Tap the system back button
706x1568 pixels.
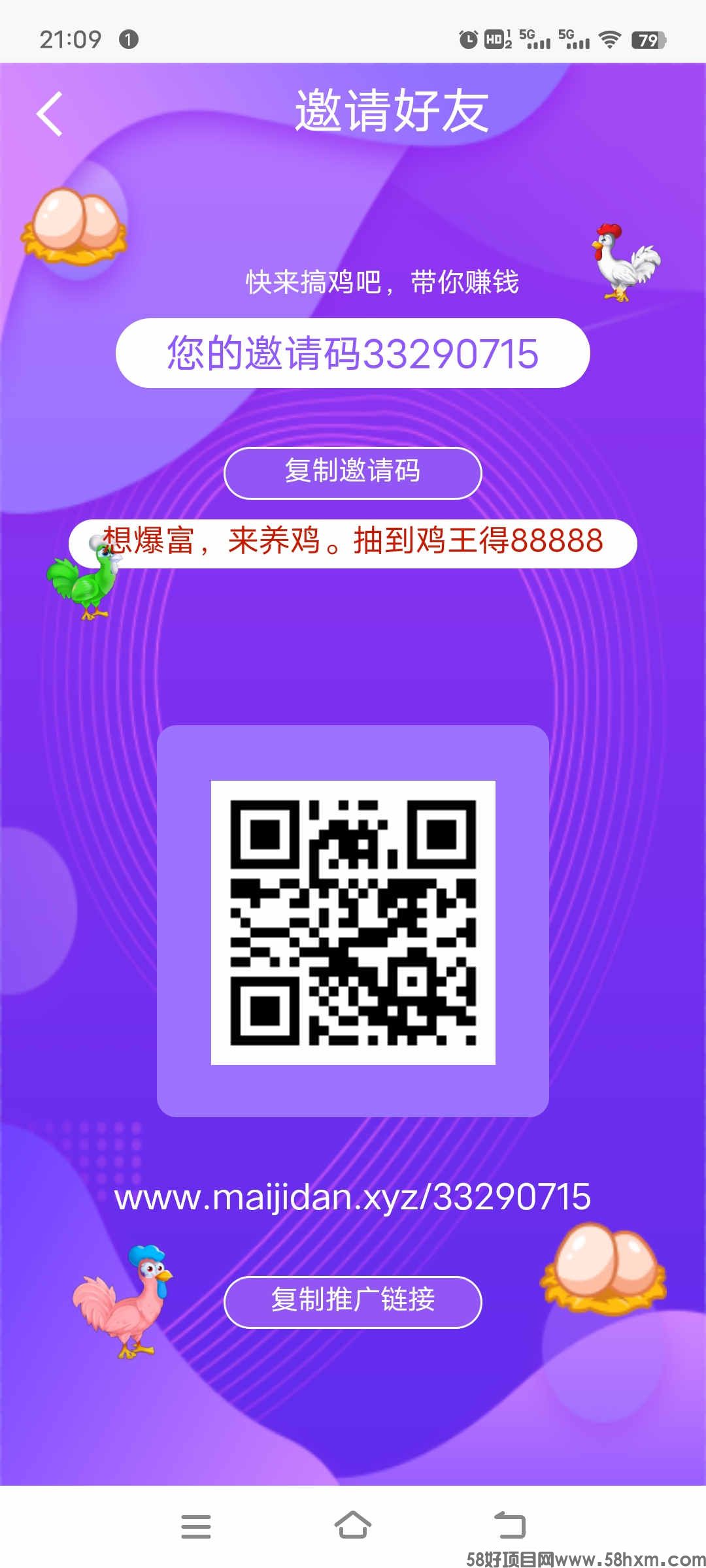(x=509, y=1525)
